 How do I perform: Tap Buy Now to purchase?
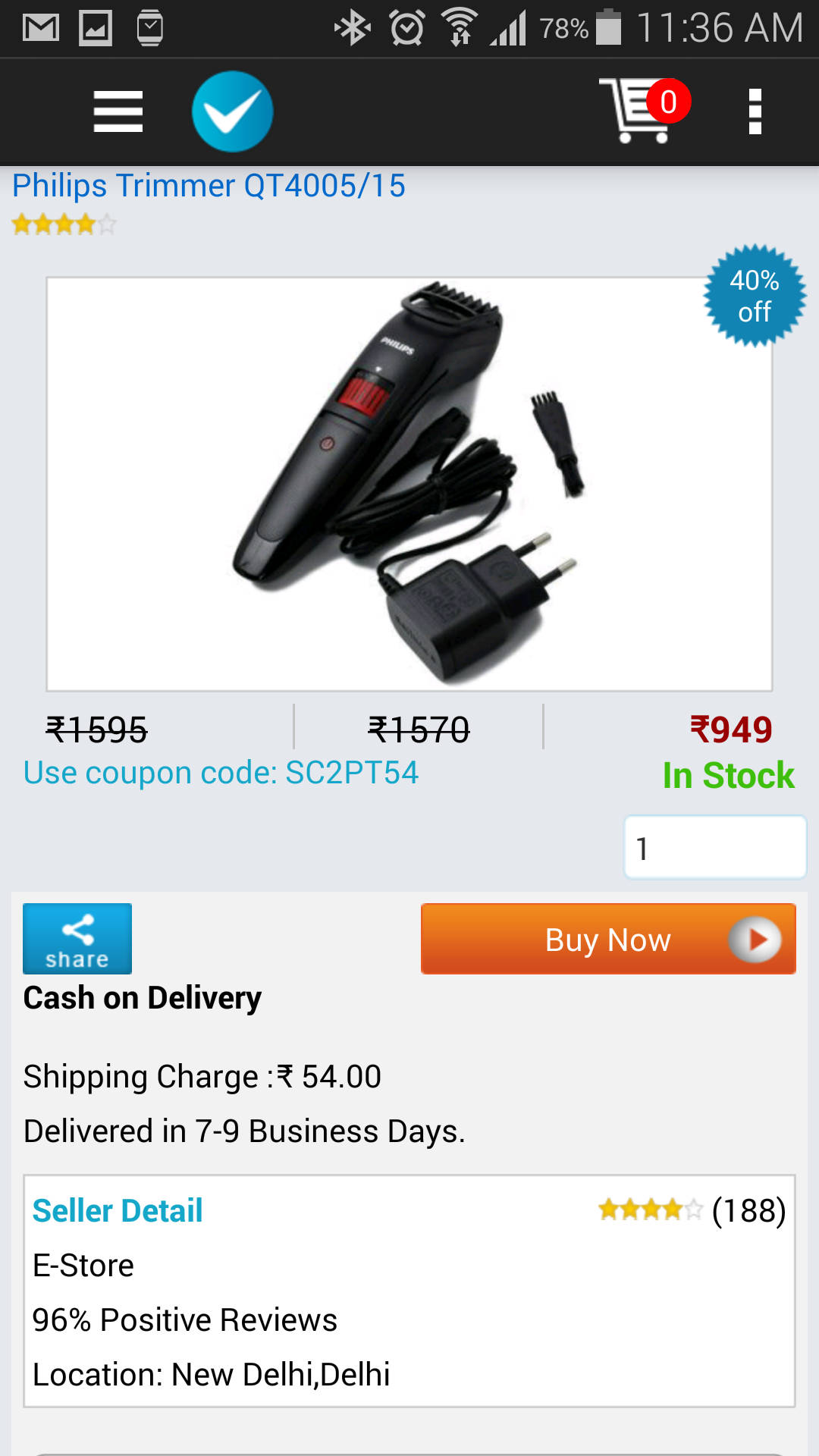point(608,939)
